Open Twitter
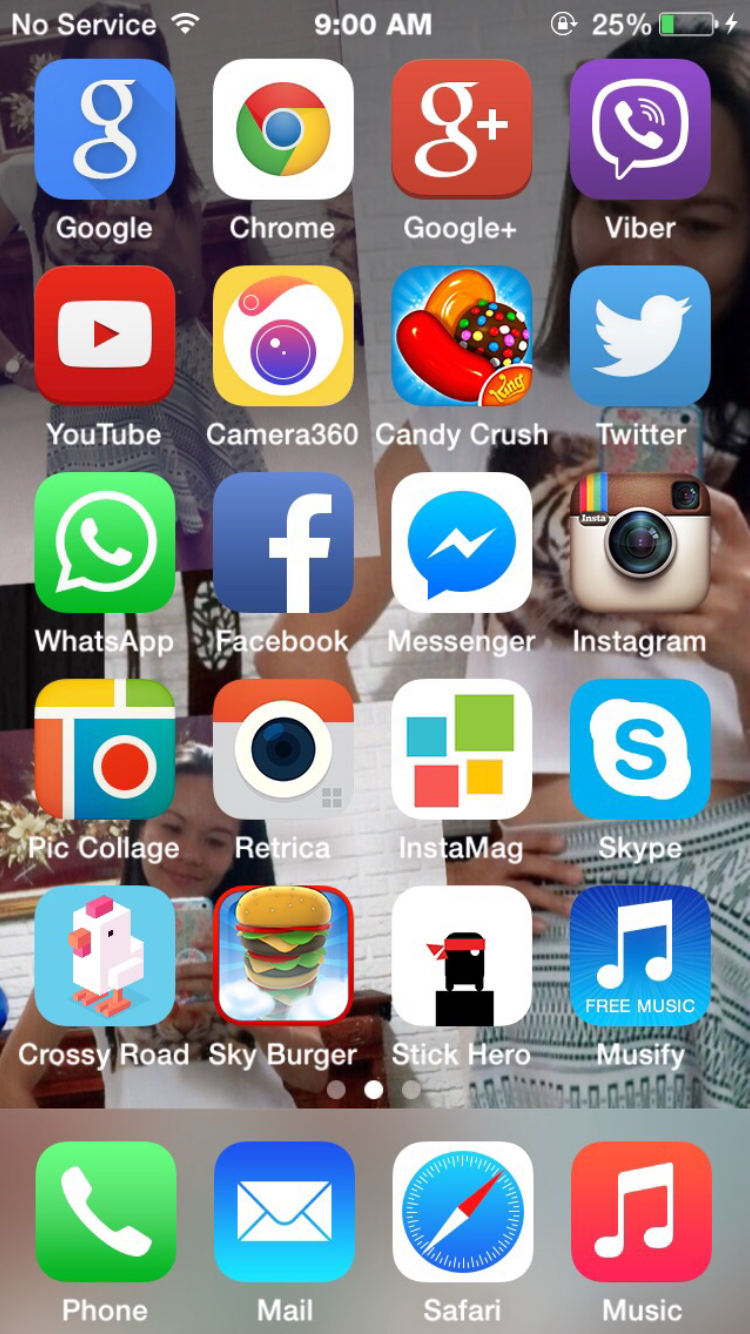The image size is (750, 1334). (x=640, y=335)
